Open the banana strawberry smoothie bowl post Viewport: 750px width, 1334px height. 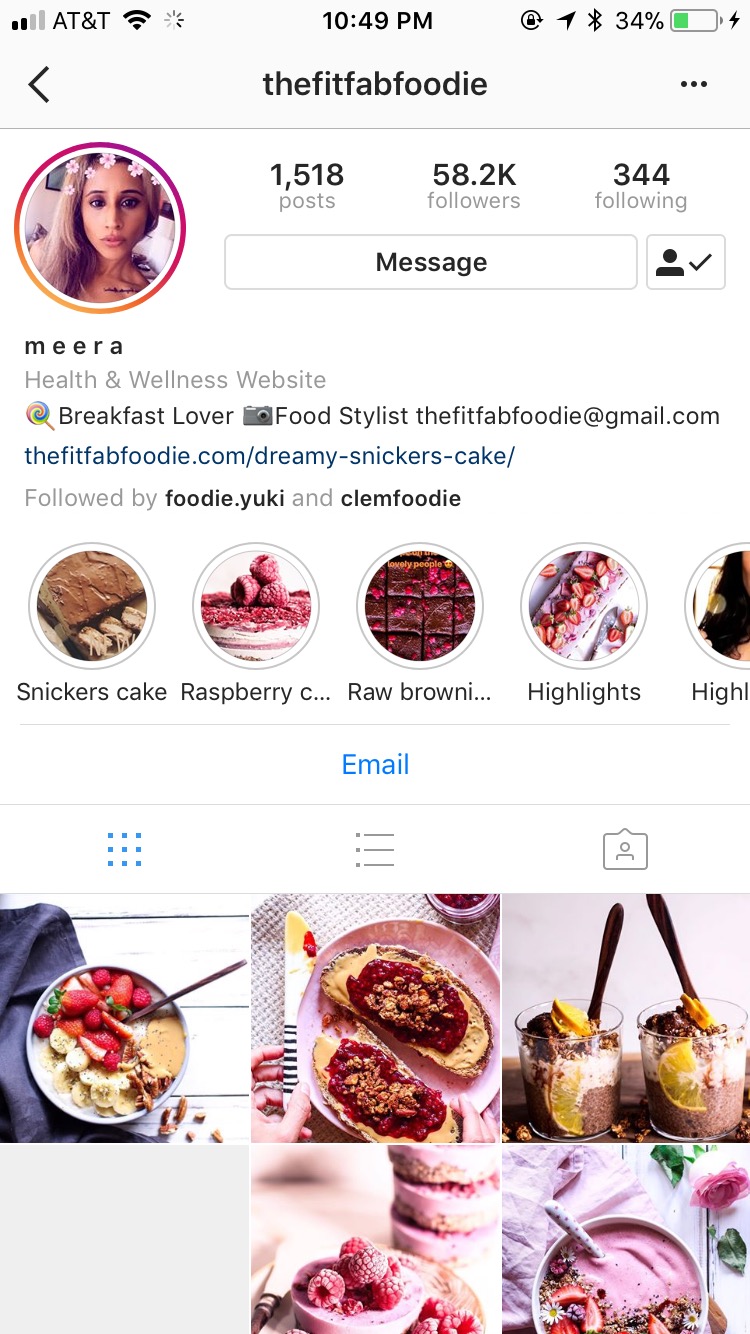(124, 1018)
